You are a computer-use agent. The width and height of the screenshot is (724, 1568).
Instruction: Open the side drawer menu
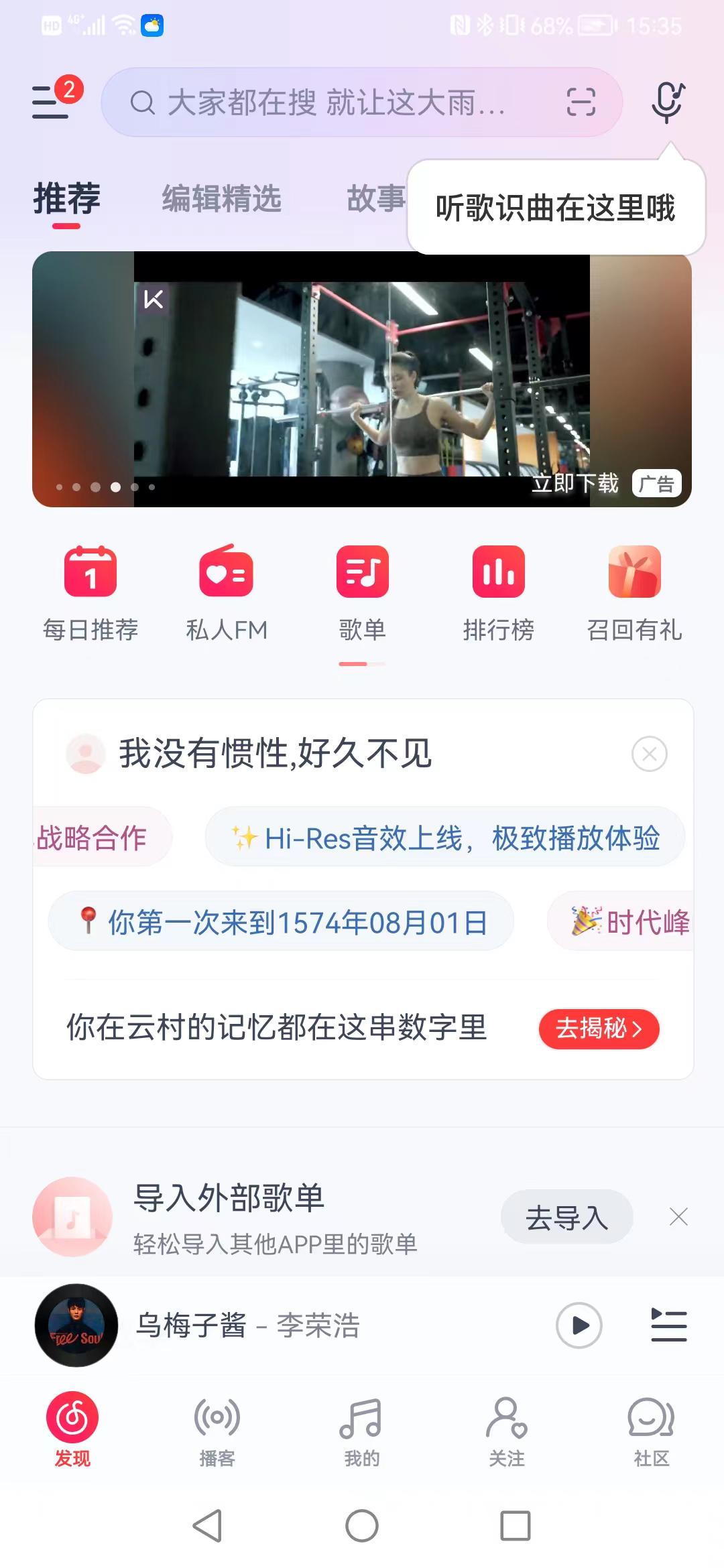tap(52, 103)
